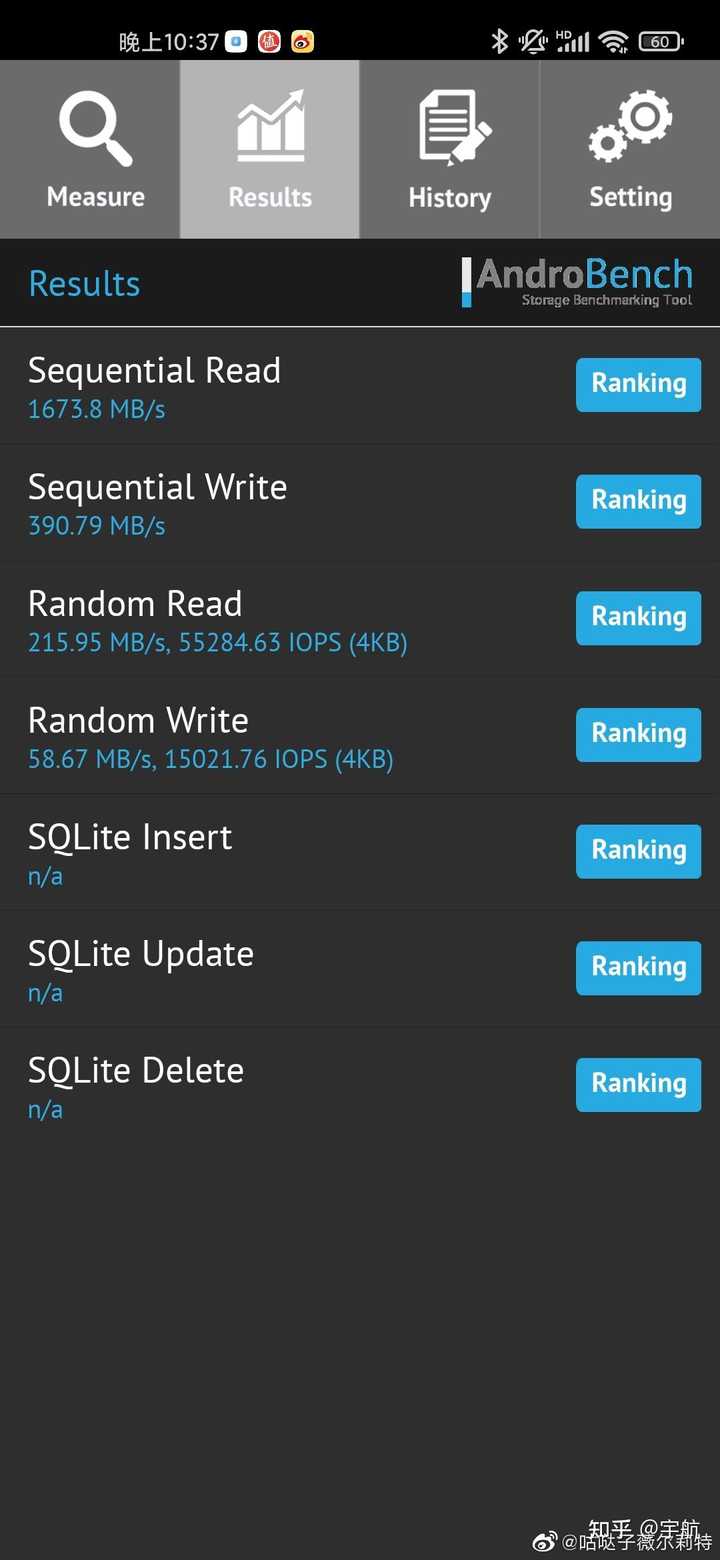Viewport: 720px width, 1560px height.
Task: See Ranking for SQLite Delete
Action: [638, 1084]
